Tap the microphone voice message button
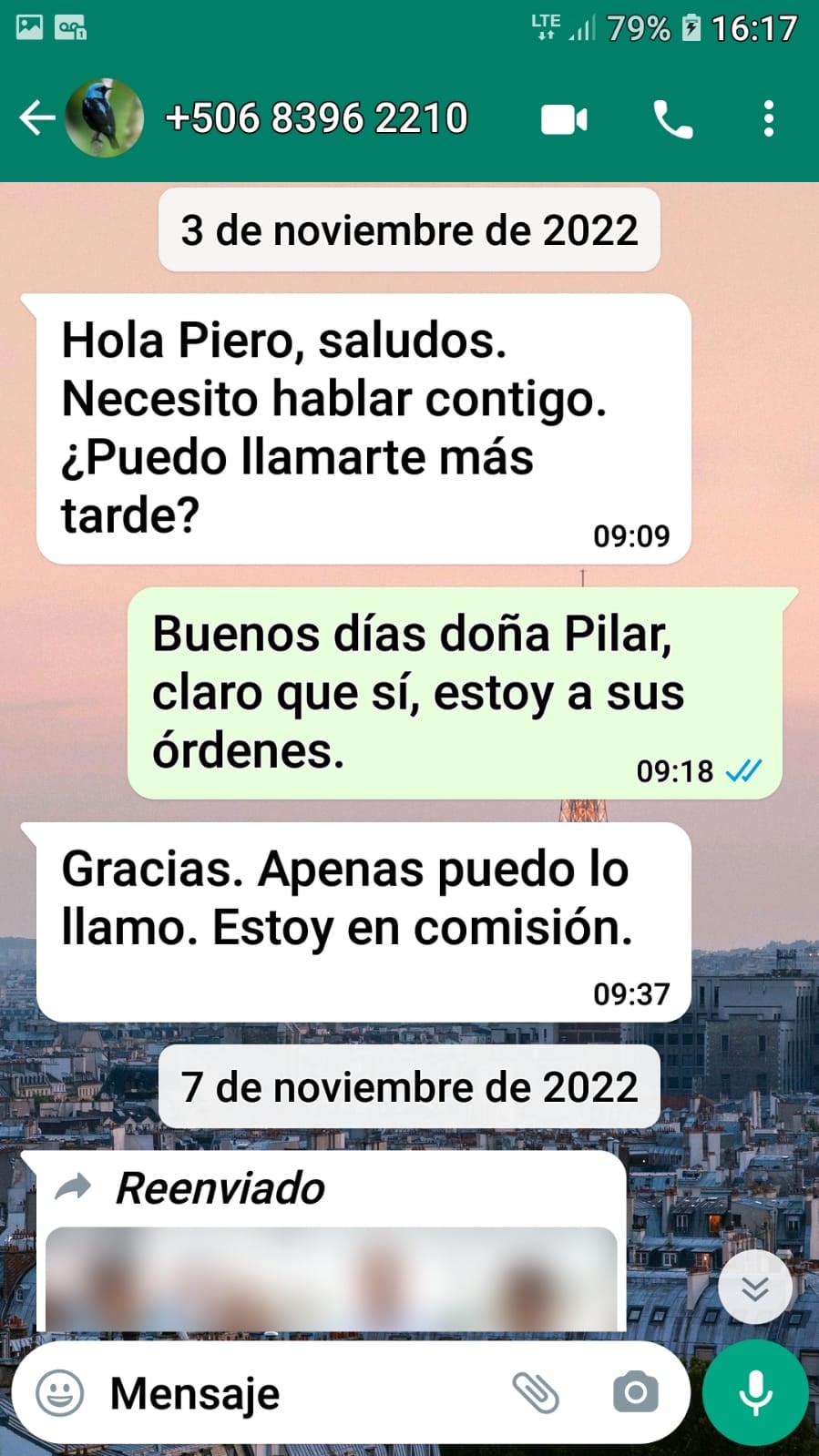819x1456 pixels. click(755, 1392)
